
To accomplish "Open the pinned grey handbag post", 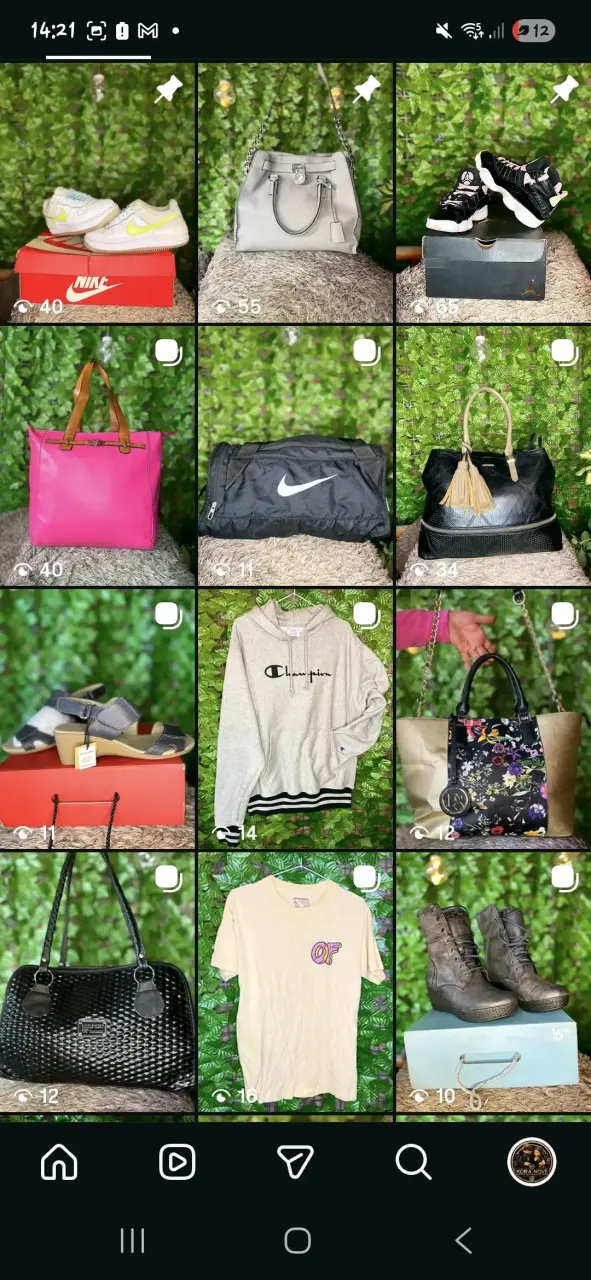I will [x=295, y=193].
